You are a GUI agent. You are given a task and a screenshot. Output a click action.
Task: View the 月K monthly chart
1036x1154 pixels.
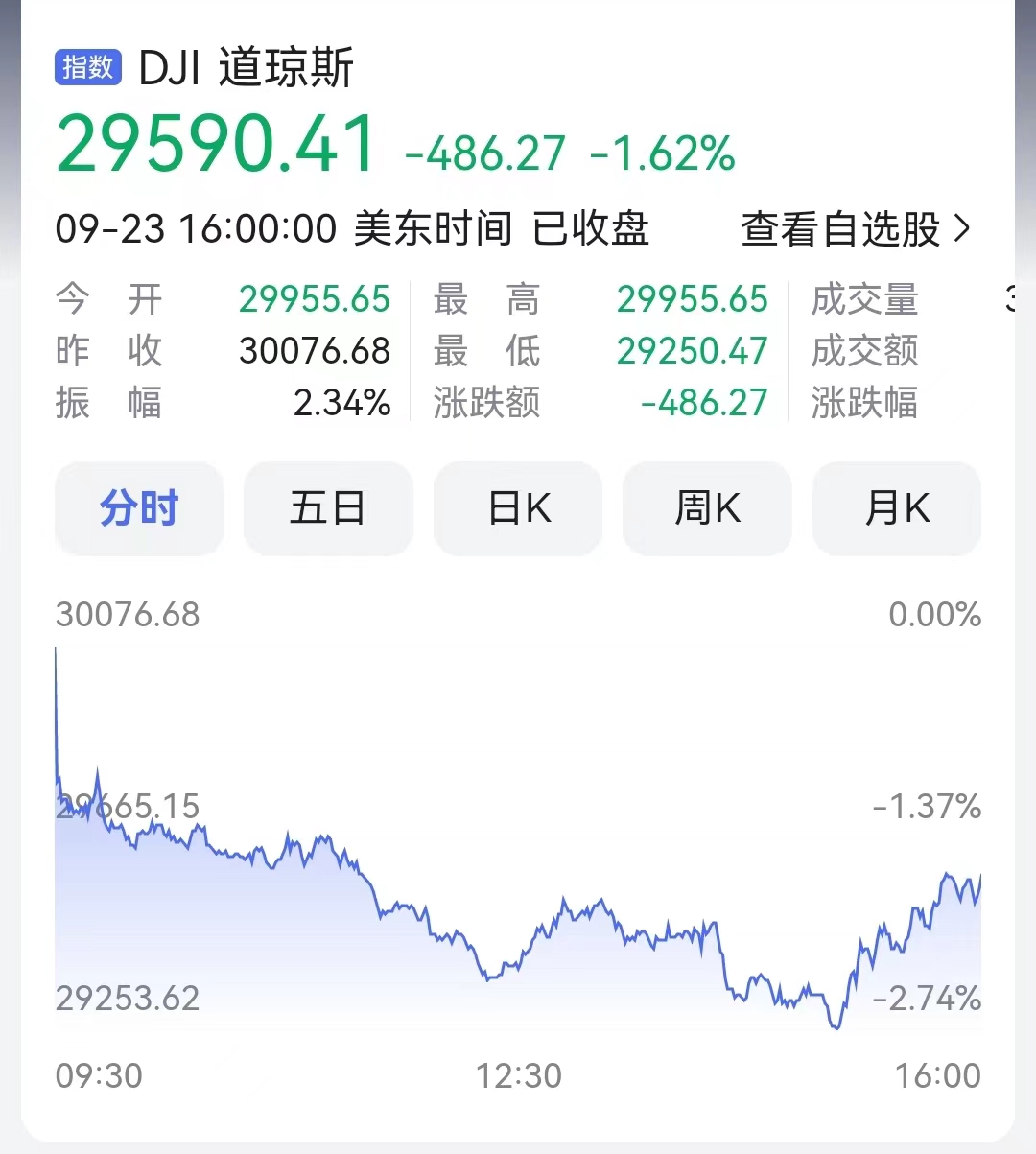(897, 507)
